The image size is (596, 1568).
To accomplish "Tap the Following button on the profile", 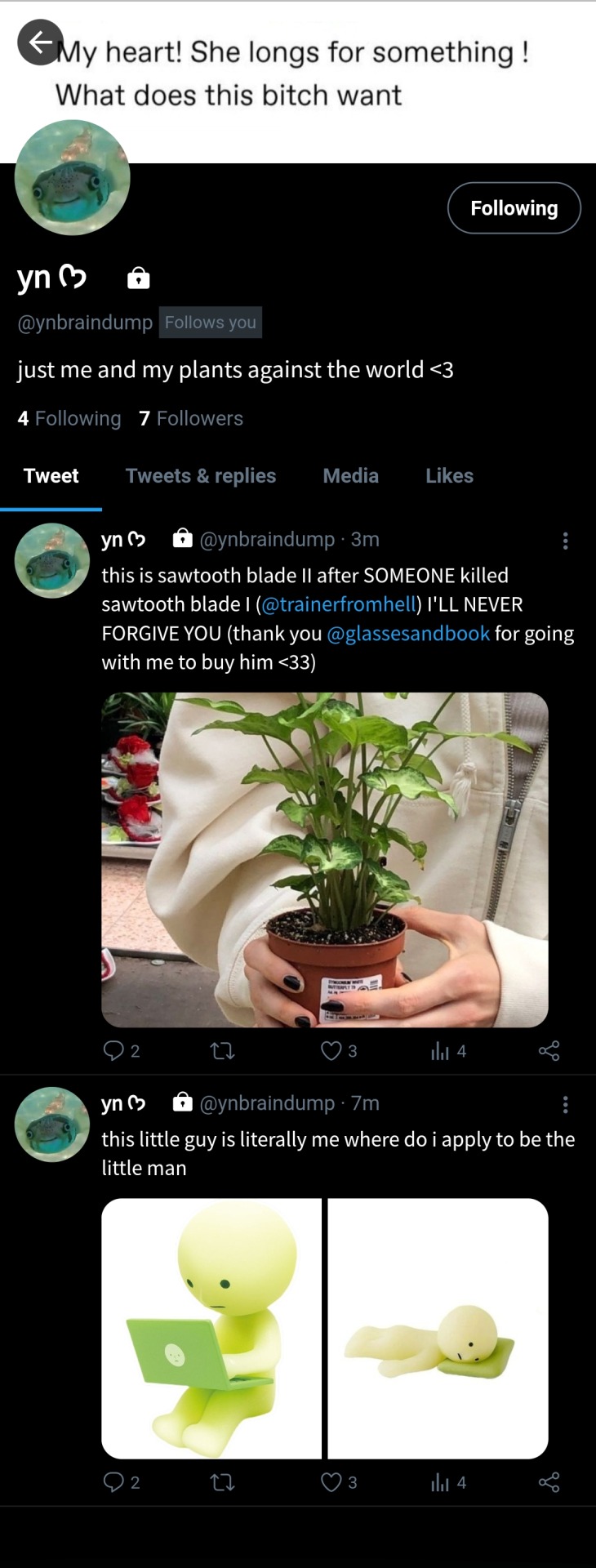I will 514,208.
